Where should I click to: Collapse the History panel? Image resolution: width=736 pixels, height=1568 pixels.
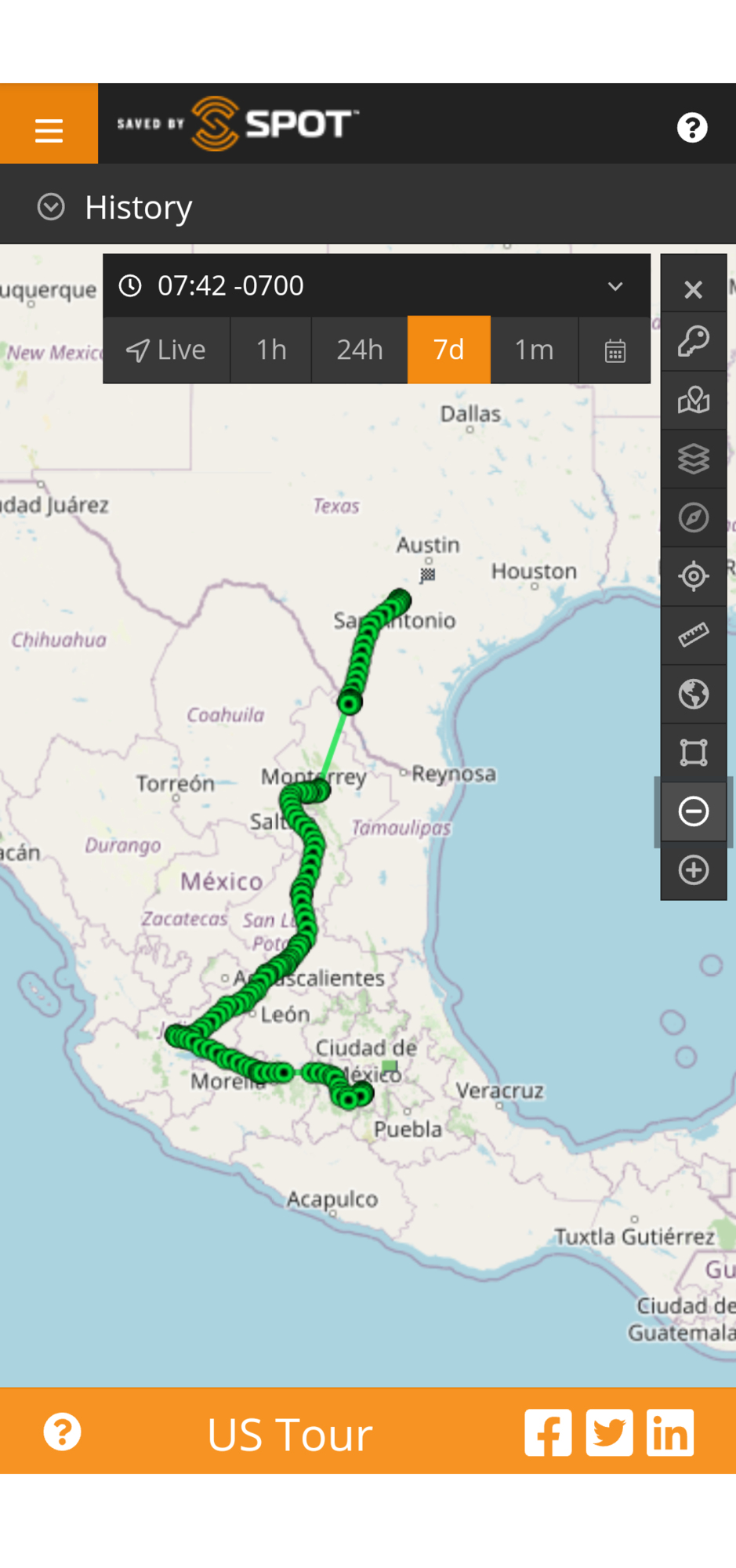click(51, 207)
